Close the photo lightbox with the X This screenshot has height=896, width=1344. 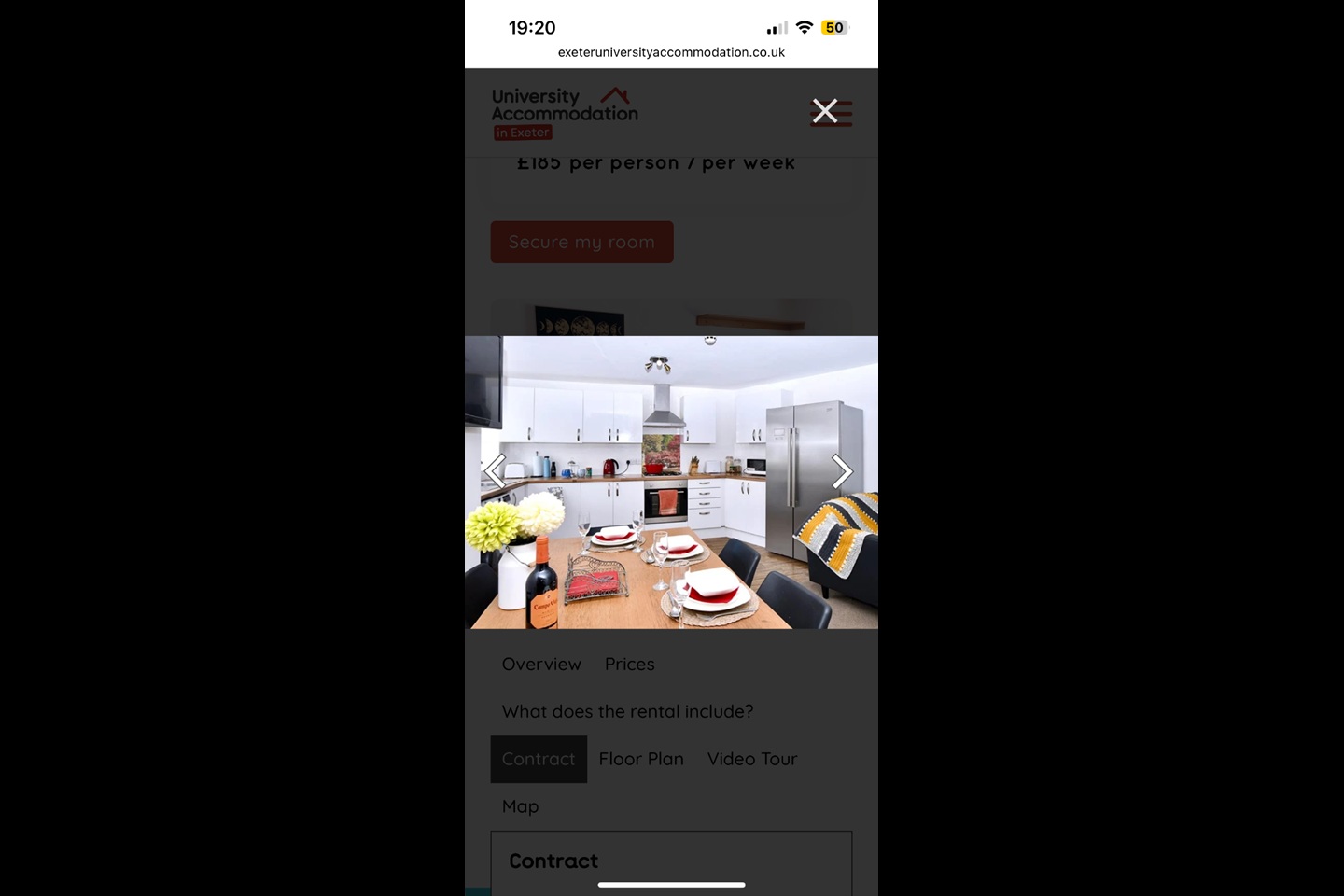(x=825, y=111)
